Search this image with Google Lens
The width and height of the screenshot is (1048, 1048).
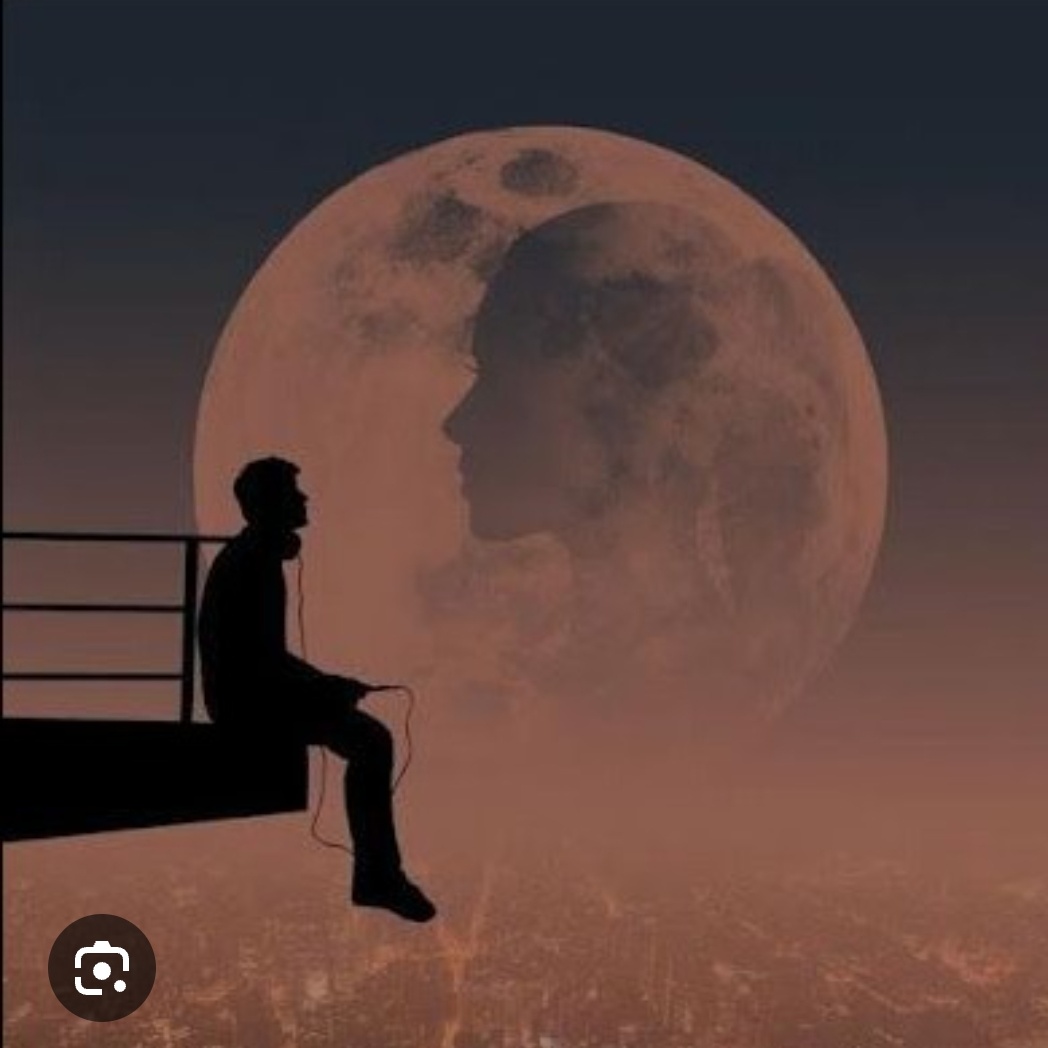click(101, 967)
